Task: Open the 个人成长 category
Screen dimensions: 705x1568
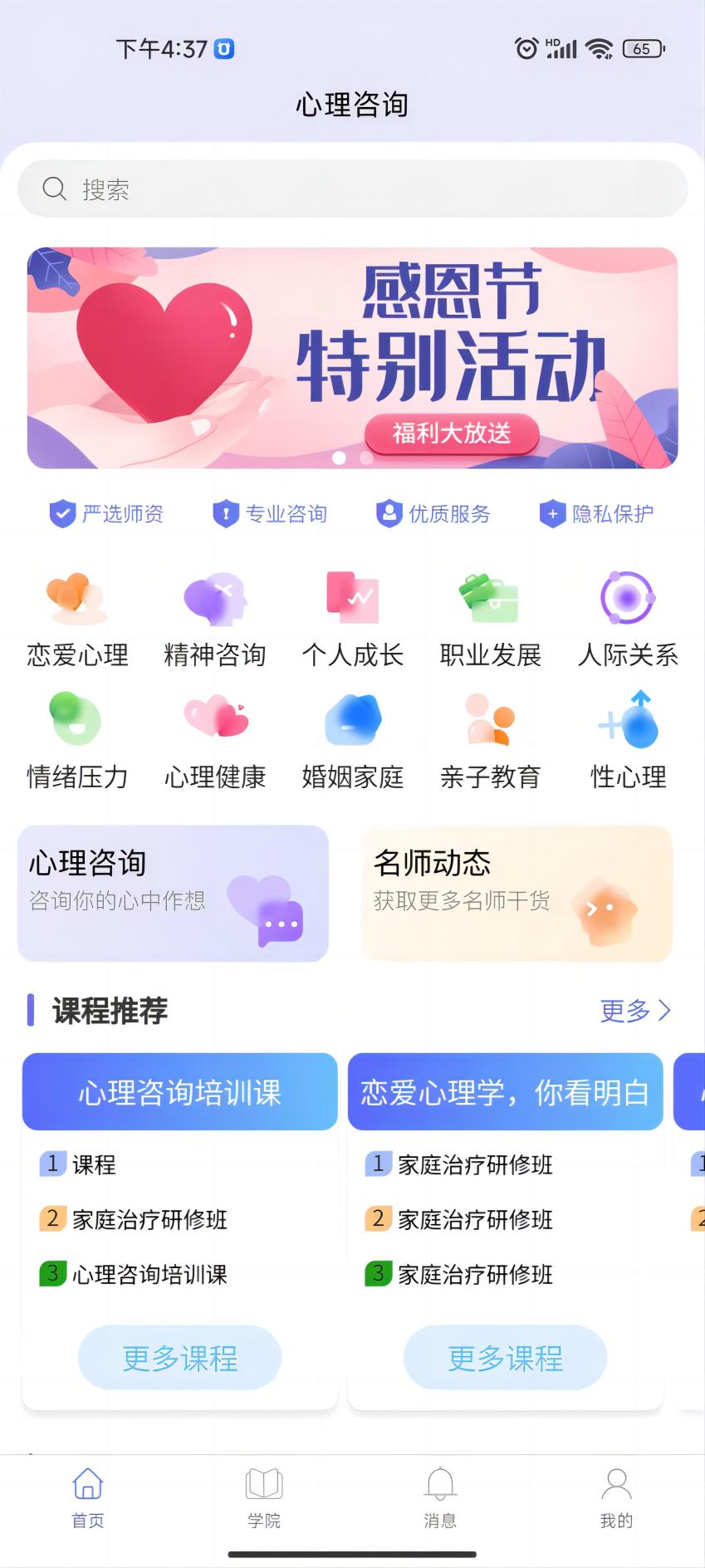Action: click(352, 620)
